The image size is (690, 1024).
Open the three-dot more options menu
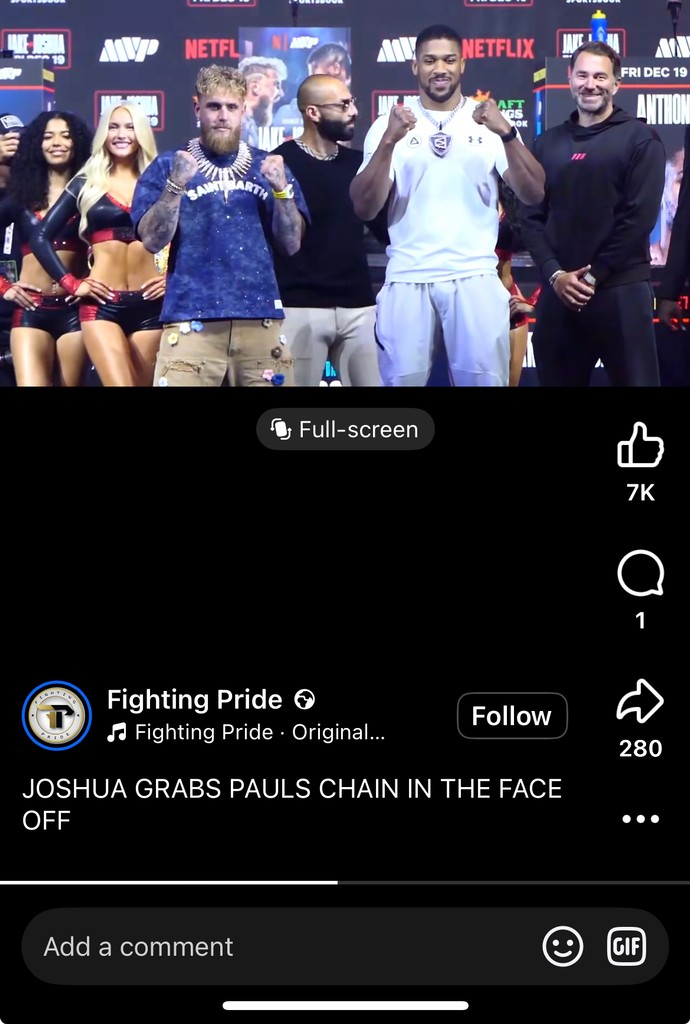(640, 818)
